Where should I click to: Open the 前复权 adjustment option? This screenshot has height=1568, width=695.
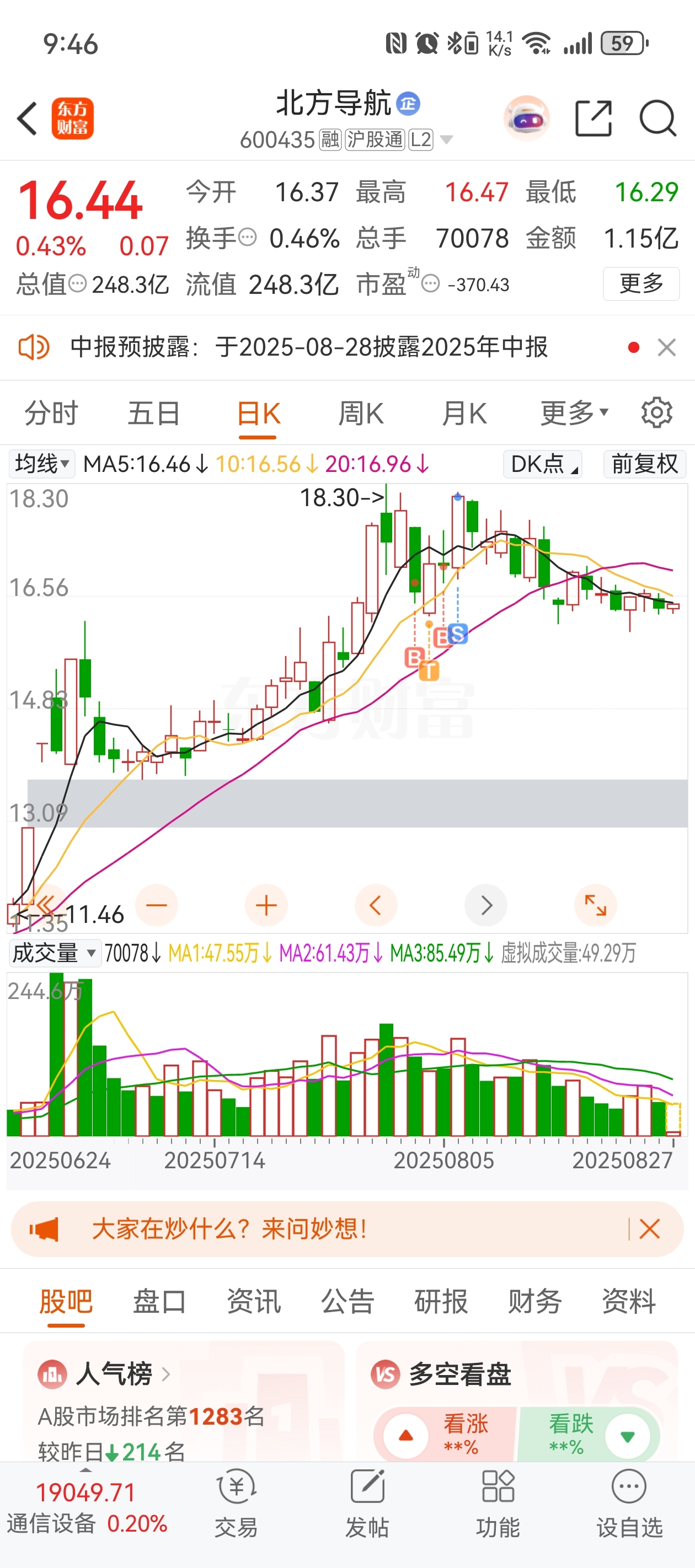pyautogui.click(x=644, y=464)
